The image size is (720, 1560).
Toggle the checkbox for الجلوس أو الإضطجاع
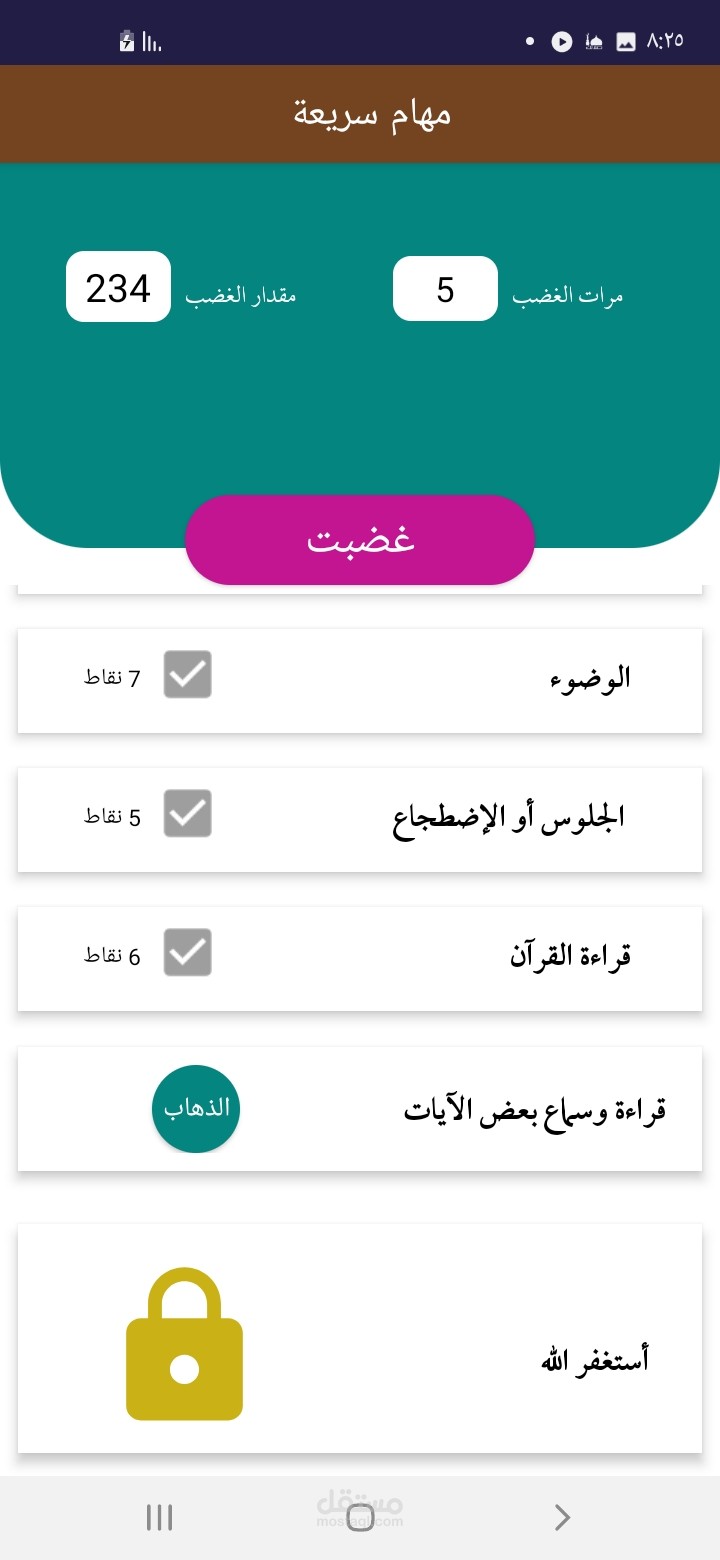188,813
